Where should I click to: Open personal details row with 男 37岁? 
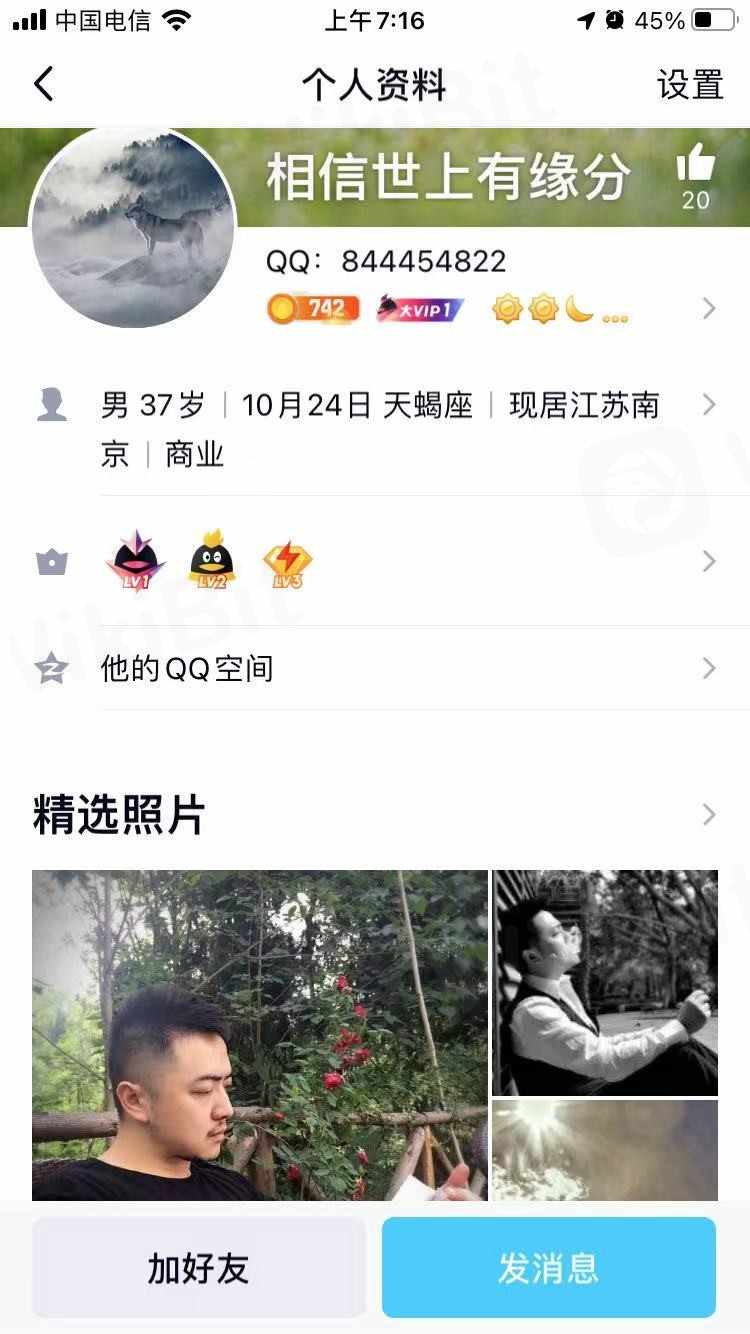pyautogui.click(x=400, y=430)
